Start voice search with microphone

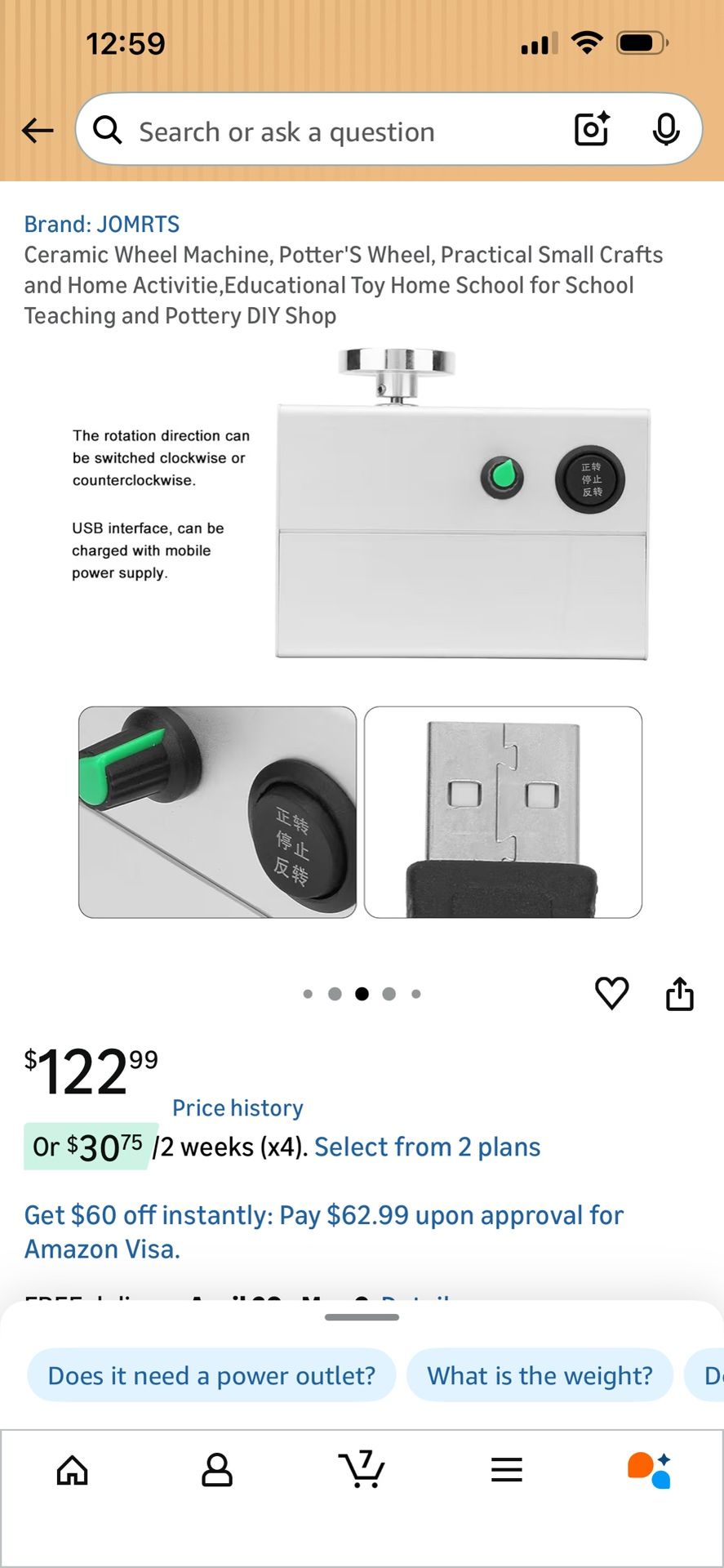tap(666, 129)
